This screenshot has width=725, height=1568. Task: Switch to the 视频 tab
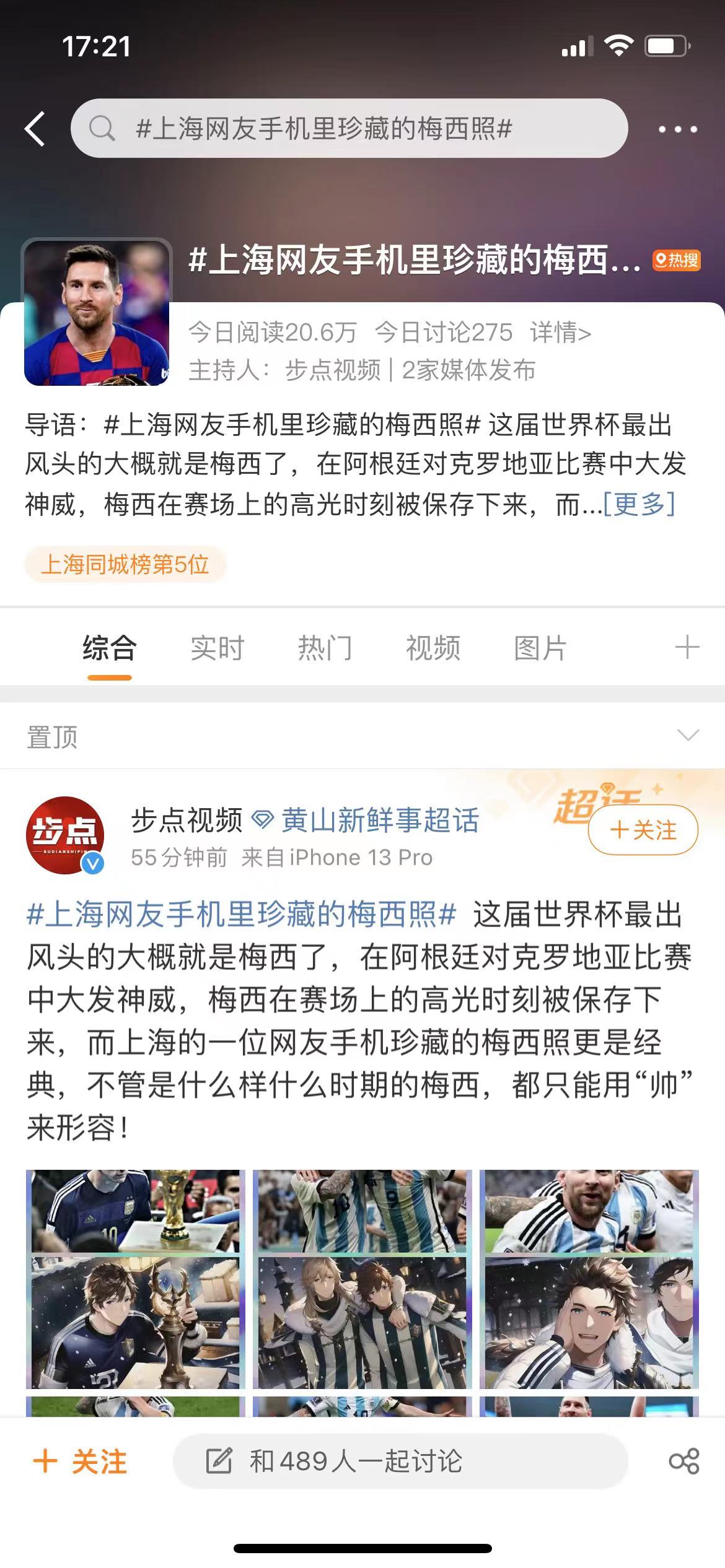433,648
